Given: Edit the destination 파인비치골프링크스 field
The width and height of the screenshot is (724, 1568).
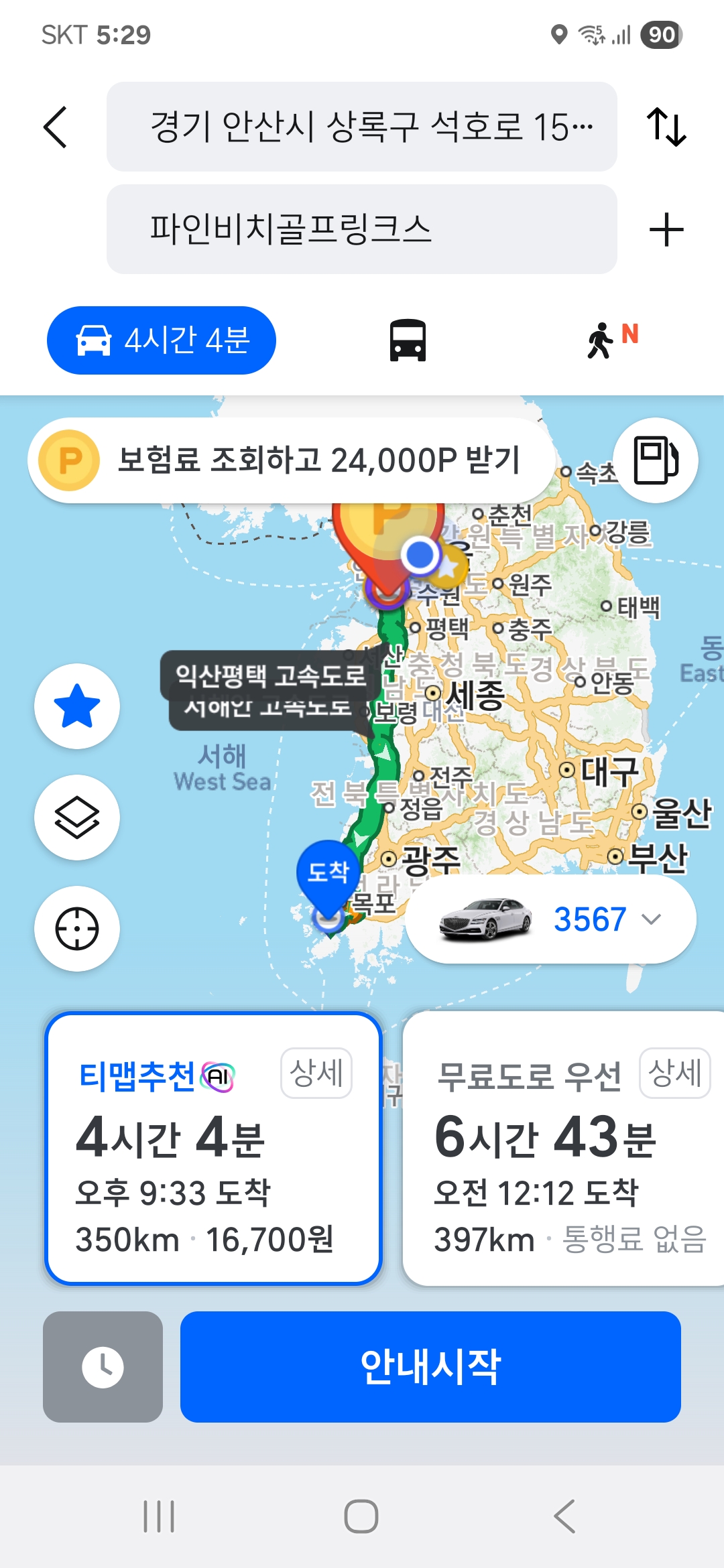Looking at the screenshot, I should pyautogui.click(x=362, y=229).
